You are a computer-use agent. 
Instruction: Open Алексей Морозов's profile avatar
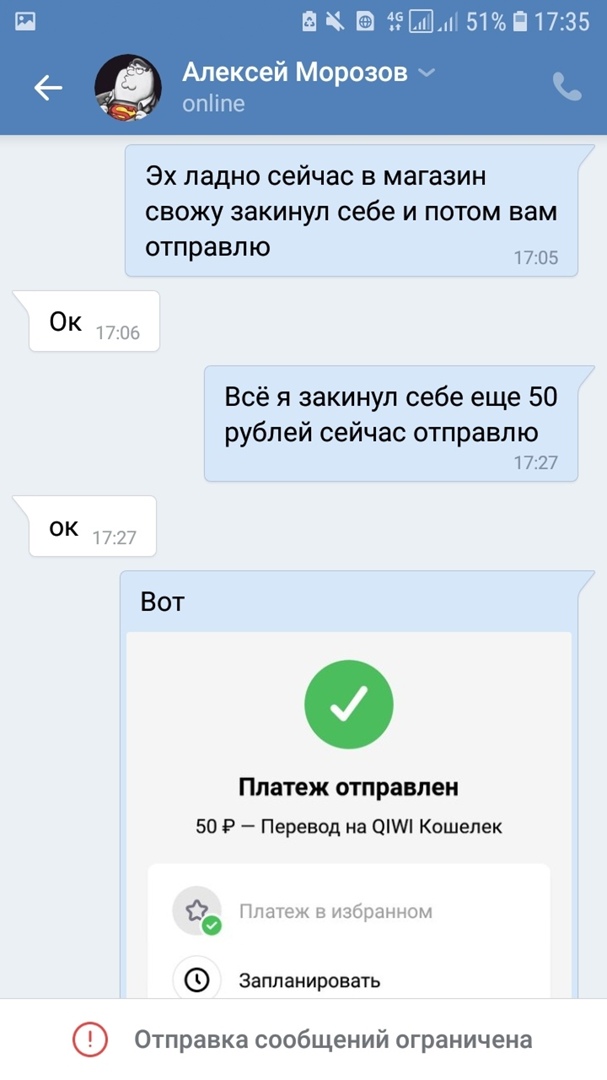coord(128,88)
